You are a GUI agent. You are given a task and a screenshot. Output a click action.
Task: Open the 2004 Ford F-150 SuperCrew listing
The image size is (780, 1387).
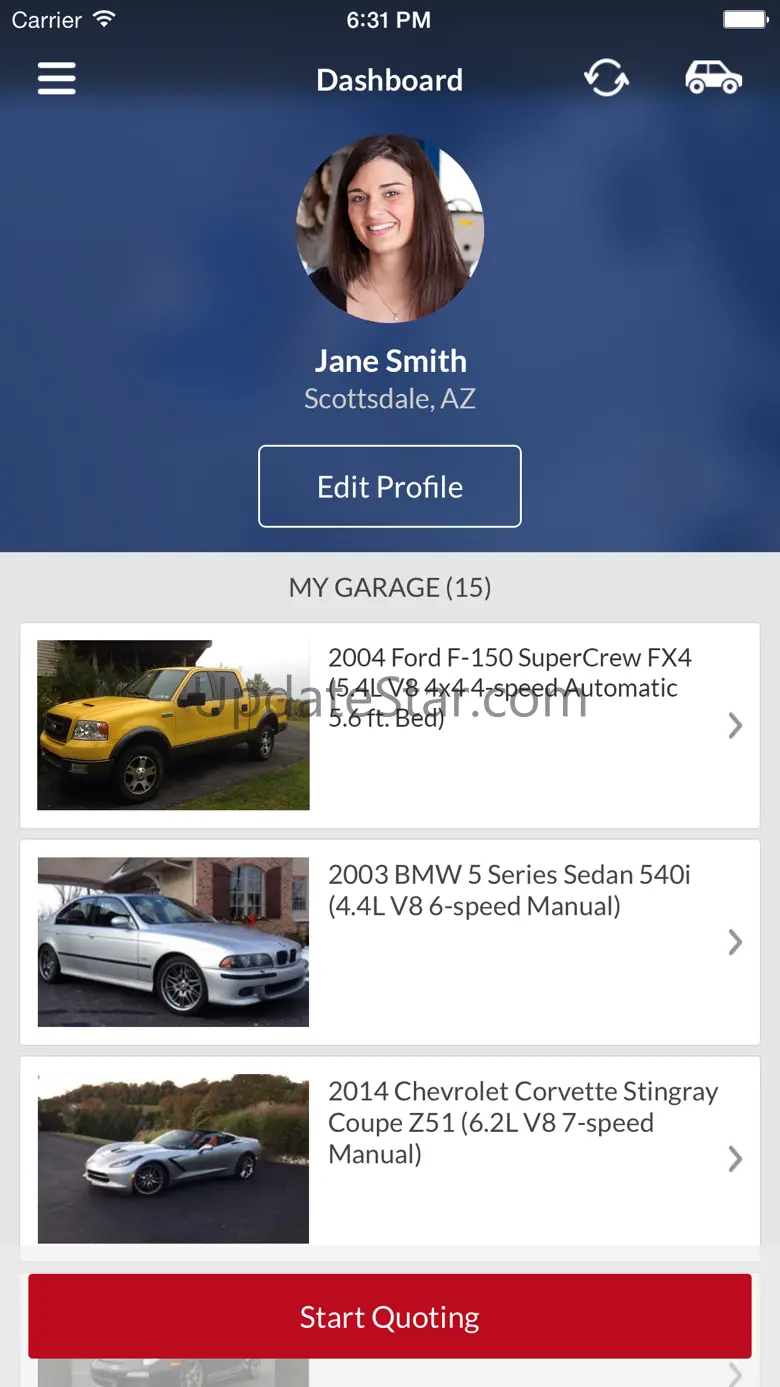pos(390,725)
